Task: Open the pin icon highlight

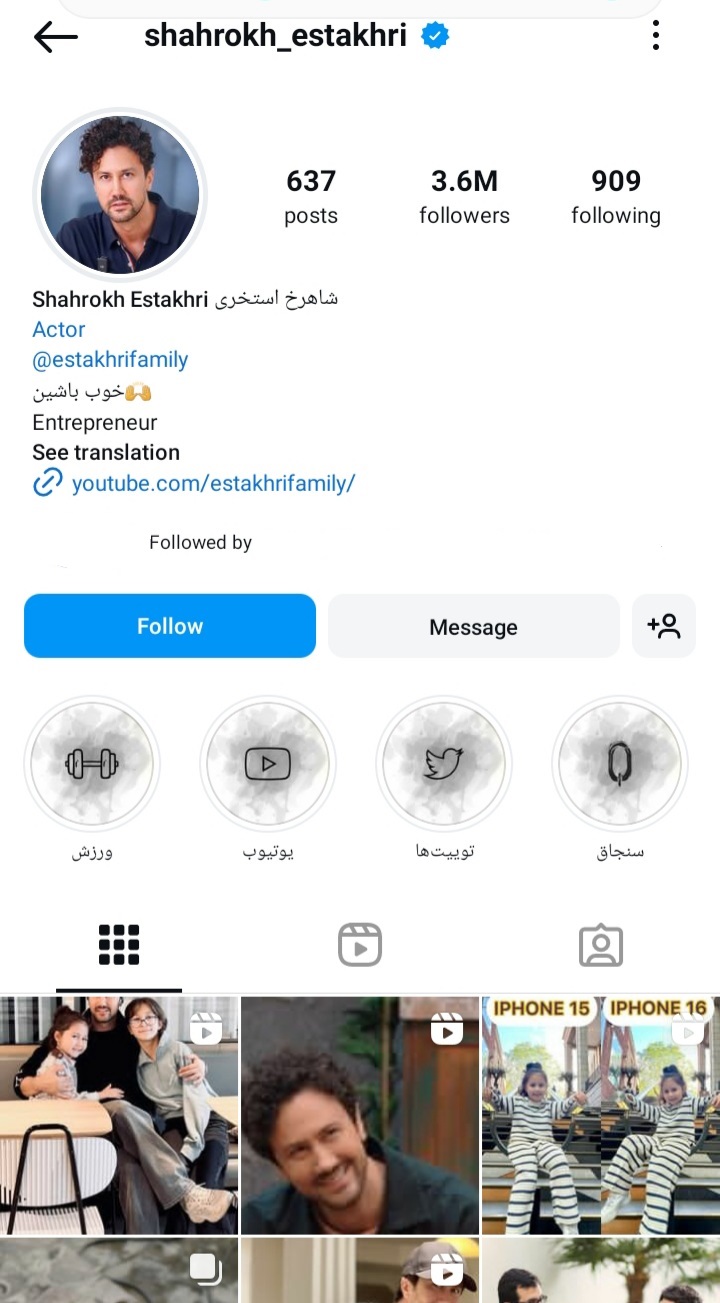Action: pos(620,765)
